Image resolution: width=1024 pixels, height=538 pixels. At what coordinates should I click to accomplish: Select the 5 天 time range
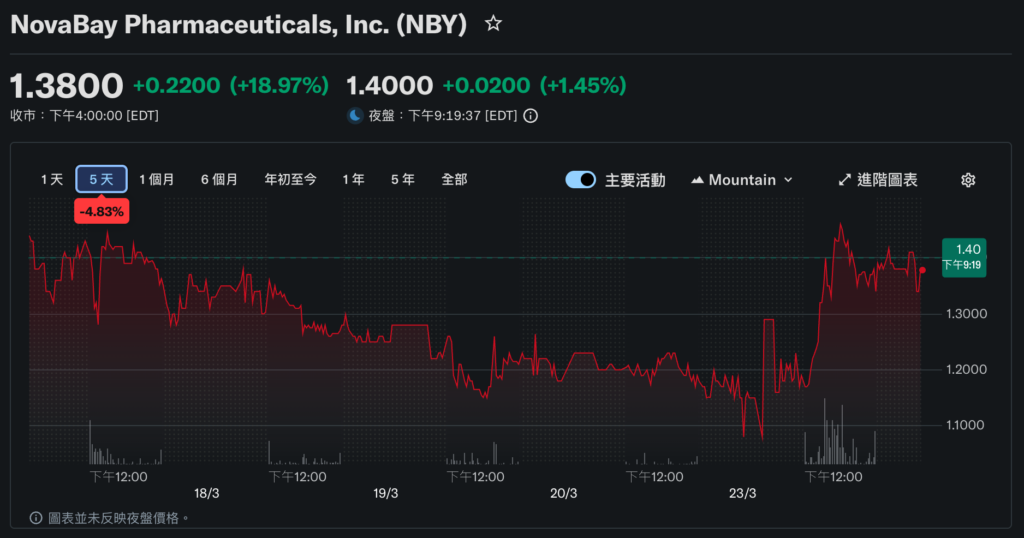click(x=102, y=180)
